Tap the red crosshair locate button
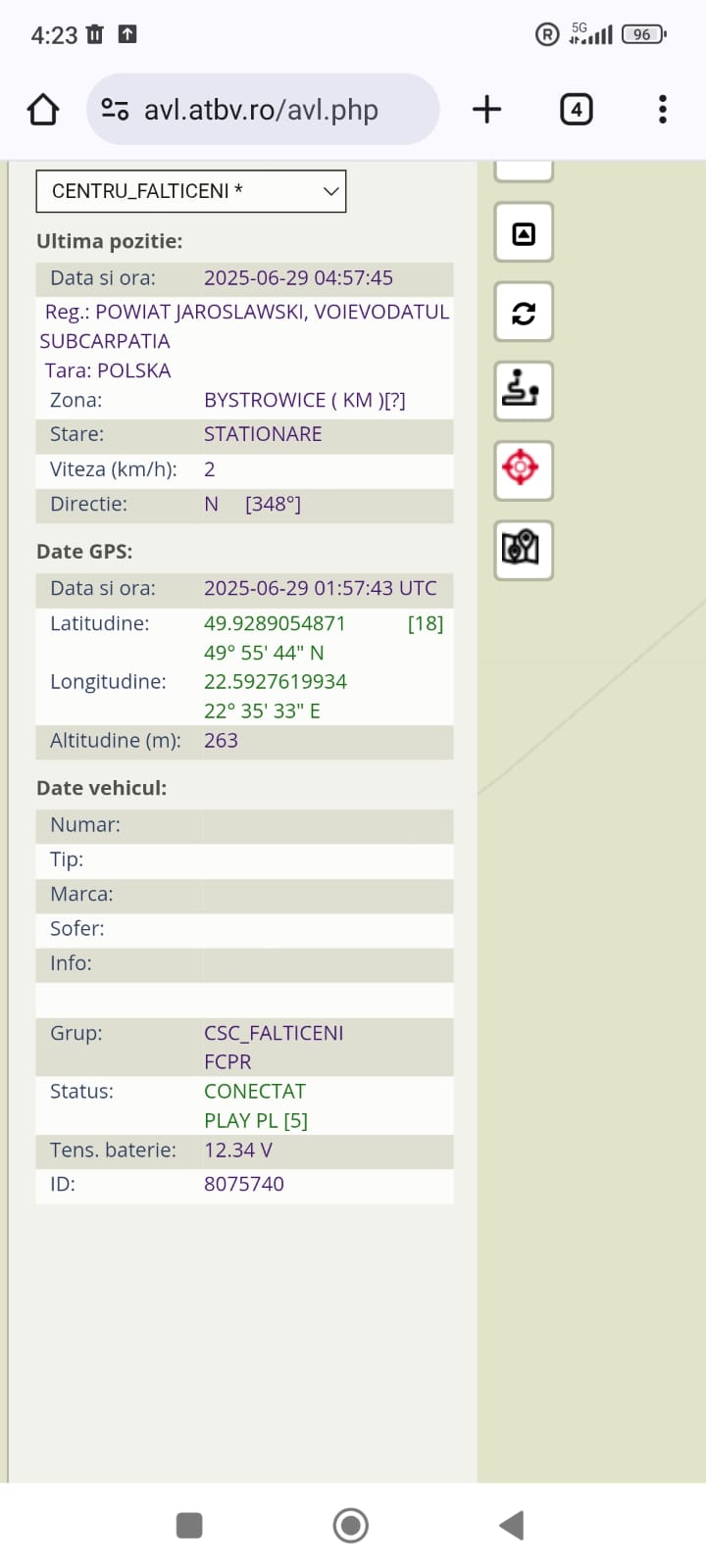The width and height of the screenshot is (706, 1568). [524, 469]
